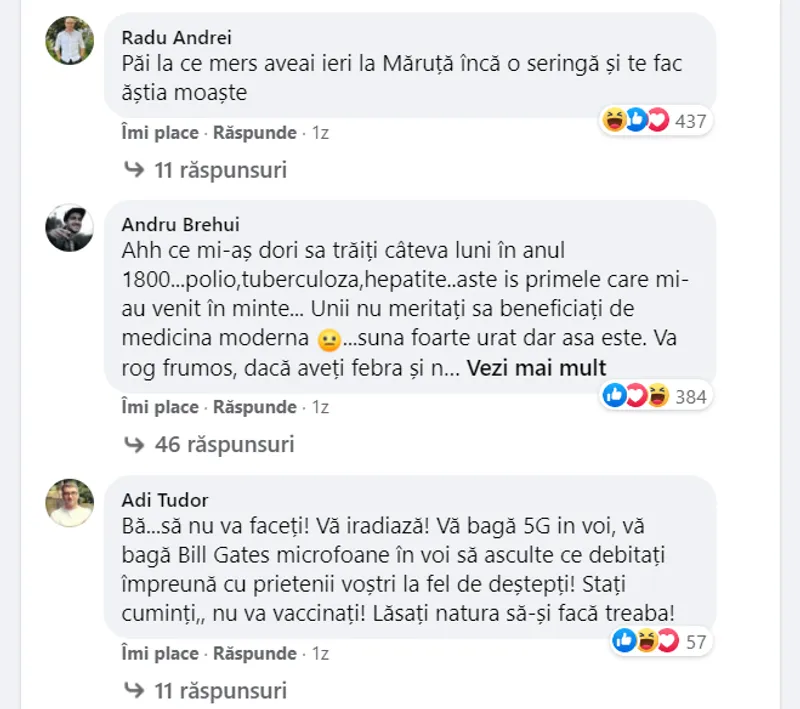Like Adi Tudor's comment
Viewport: 800px width, 709px height.
click(x=159, y=653)
